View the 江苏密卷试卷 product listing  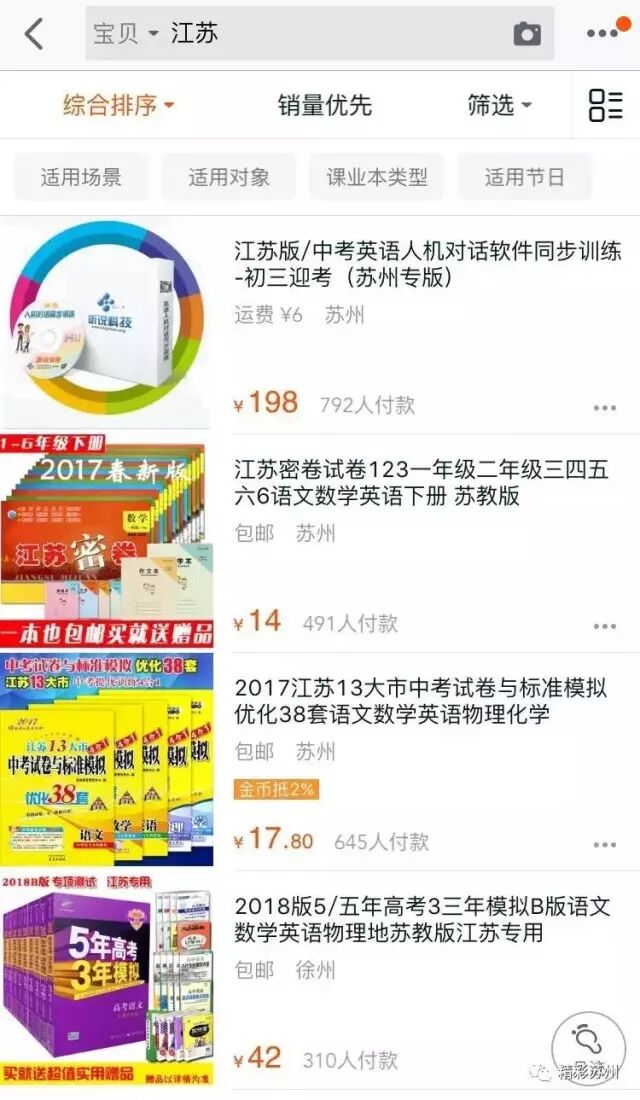point(420,483)
